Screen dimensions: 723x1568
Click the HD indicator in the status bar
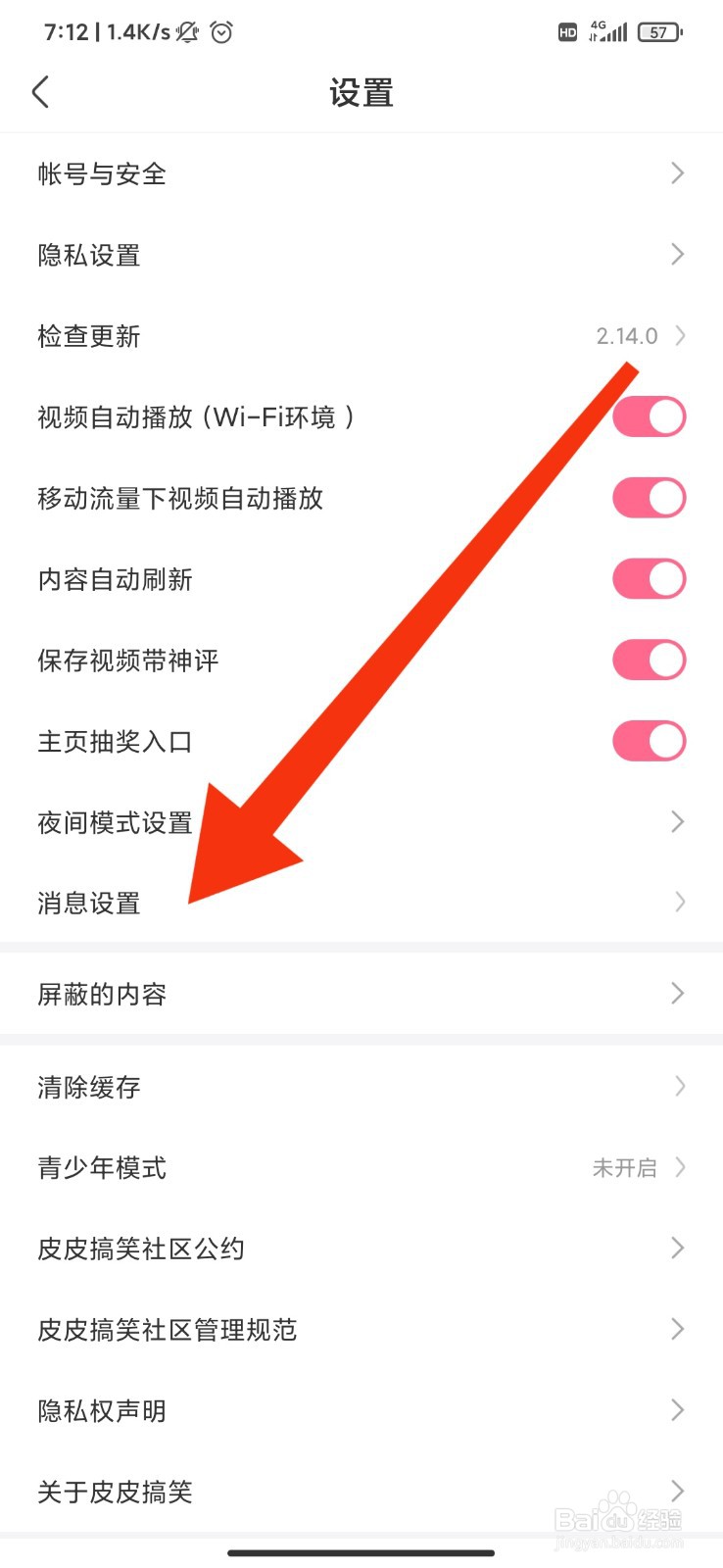[x=566, y=32]
